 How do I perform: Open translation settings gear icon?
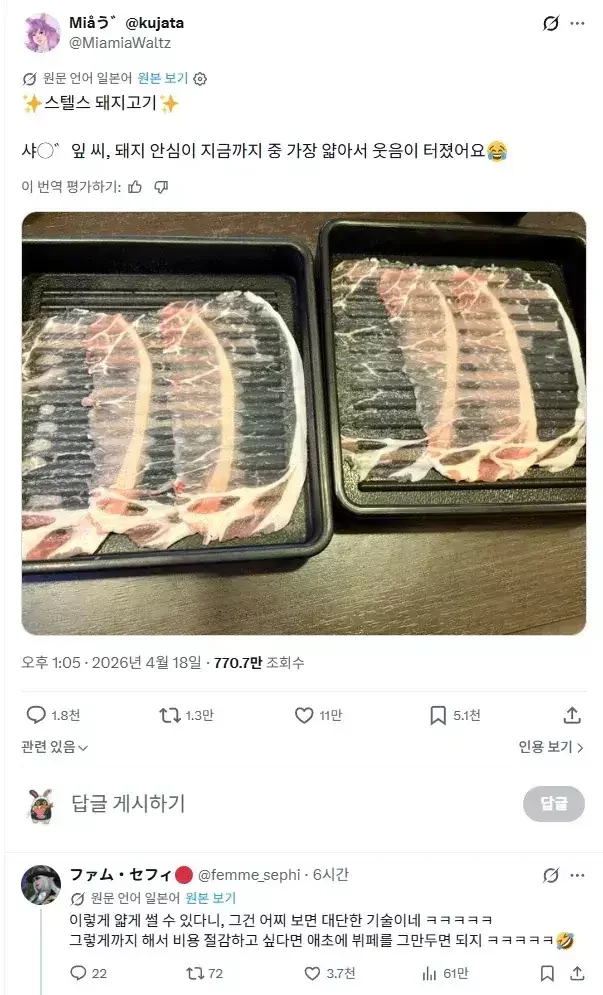coord(200,78)
